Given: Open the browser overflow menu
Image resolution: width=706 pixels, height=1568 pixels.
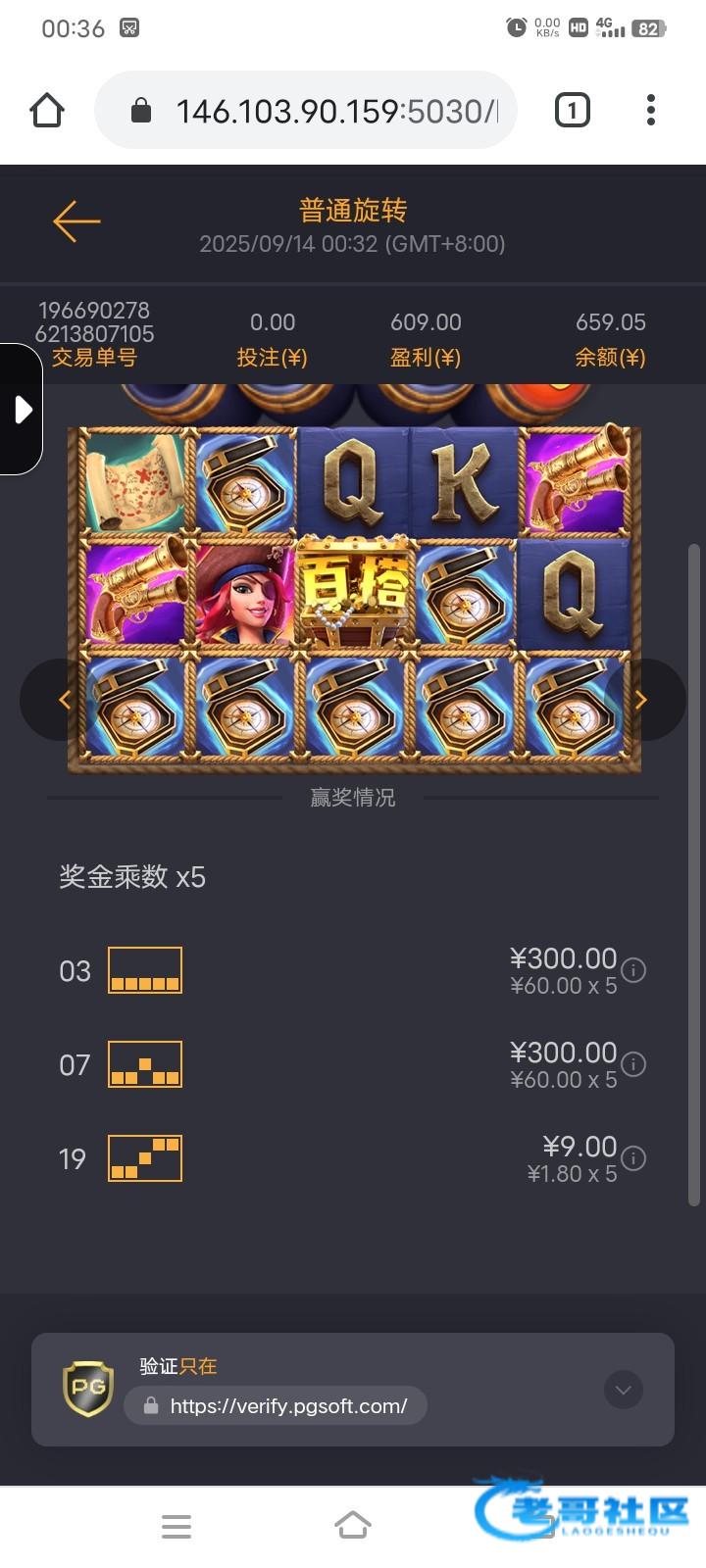Looking at the screenshot, I should tap(651, 110).
